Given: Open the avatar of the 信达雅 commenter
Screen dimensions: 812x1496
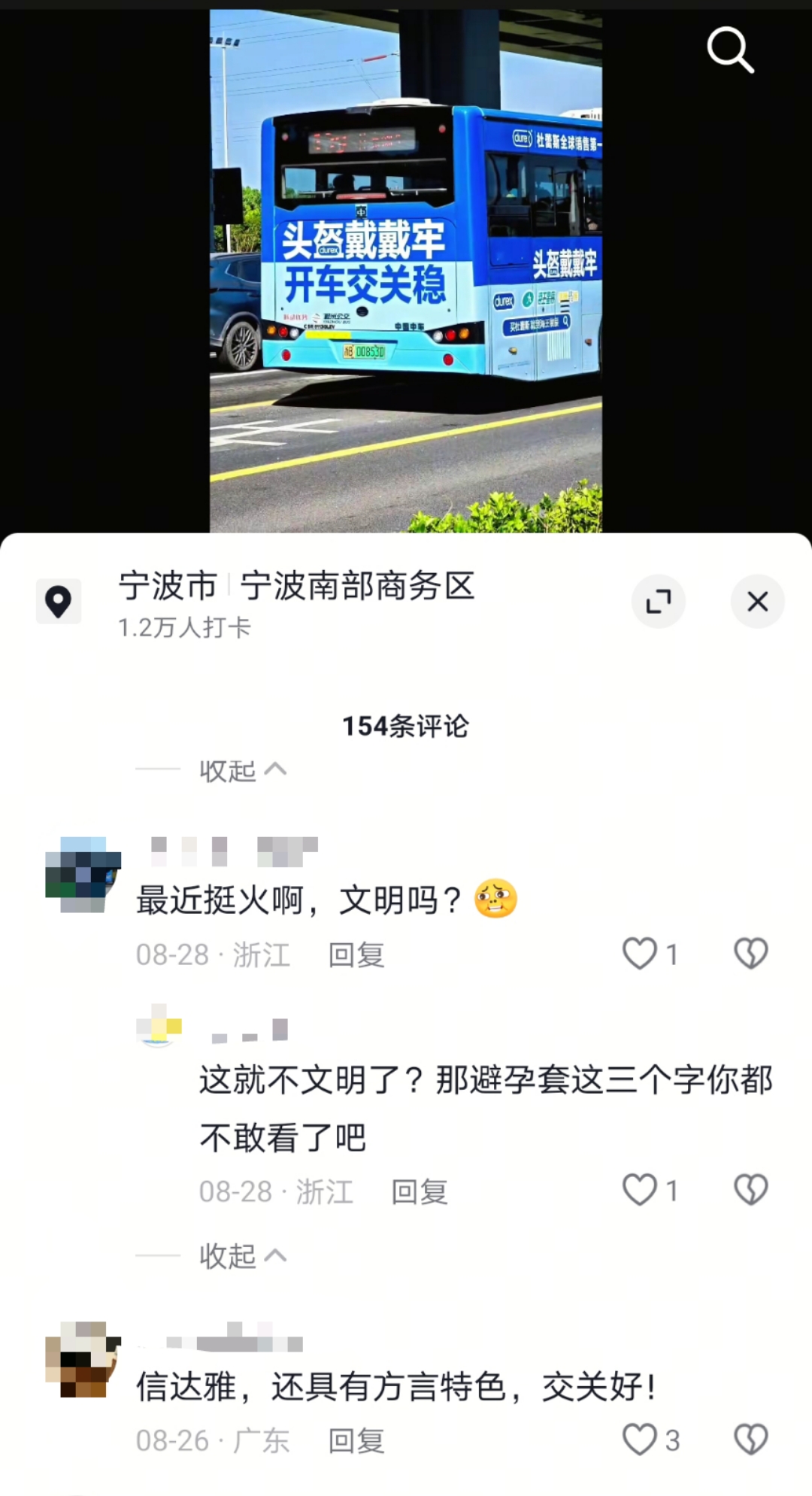Looking at the screenshot, I should [83, 1359].
